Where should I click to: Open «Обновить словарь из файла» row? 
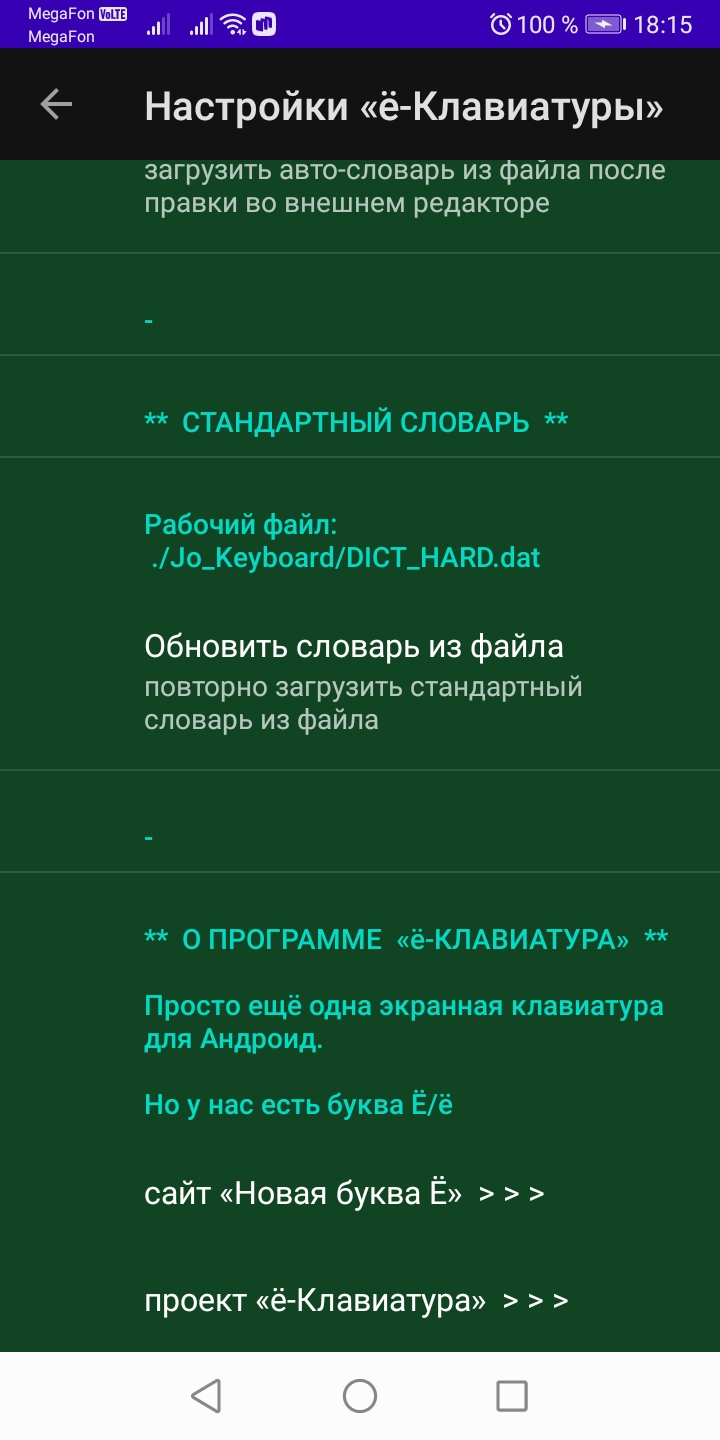point(360,682)
